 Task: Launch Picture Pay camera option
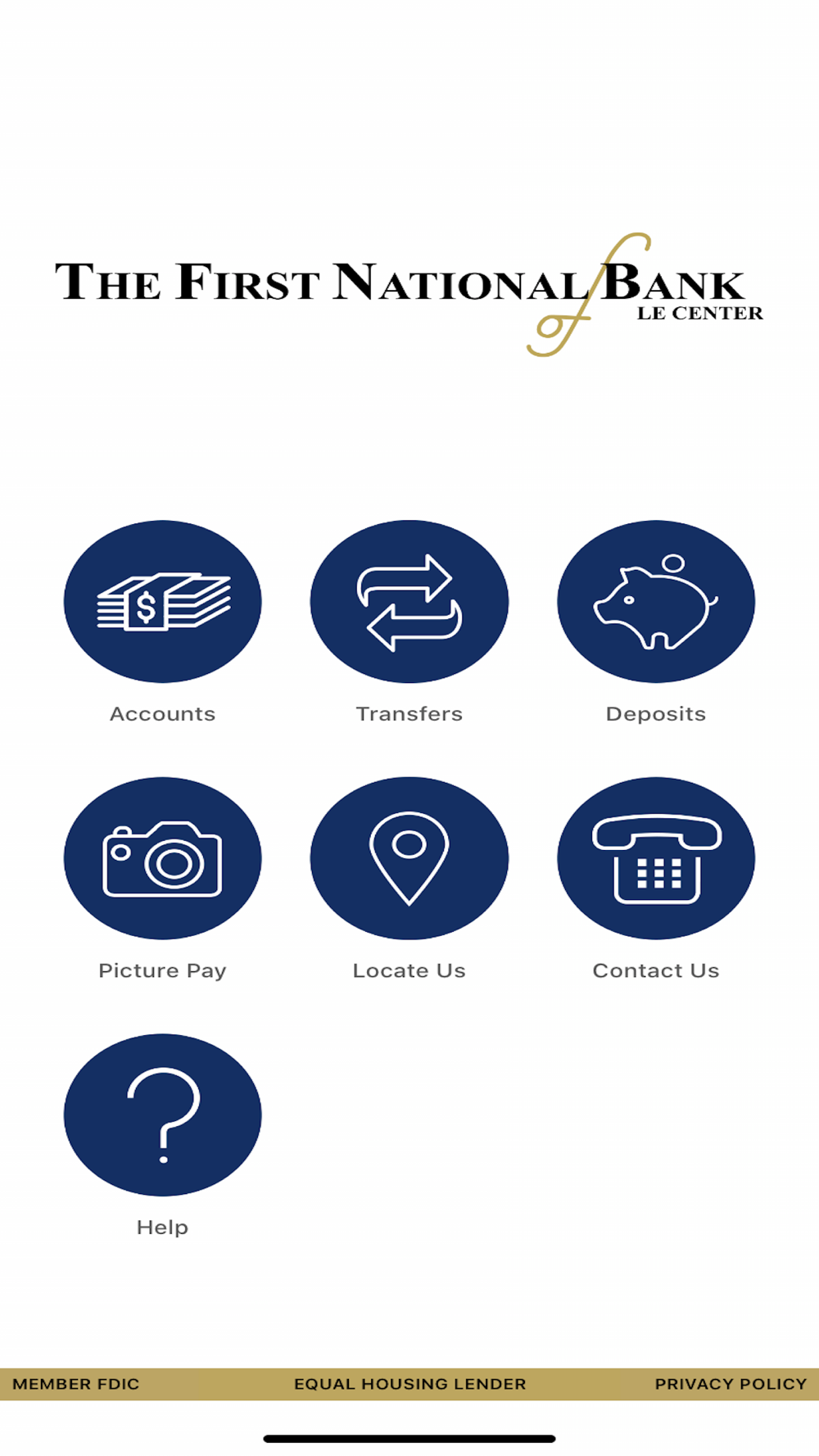pyautogui.click(x=163, y=858)
